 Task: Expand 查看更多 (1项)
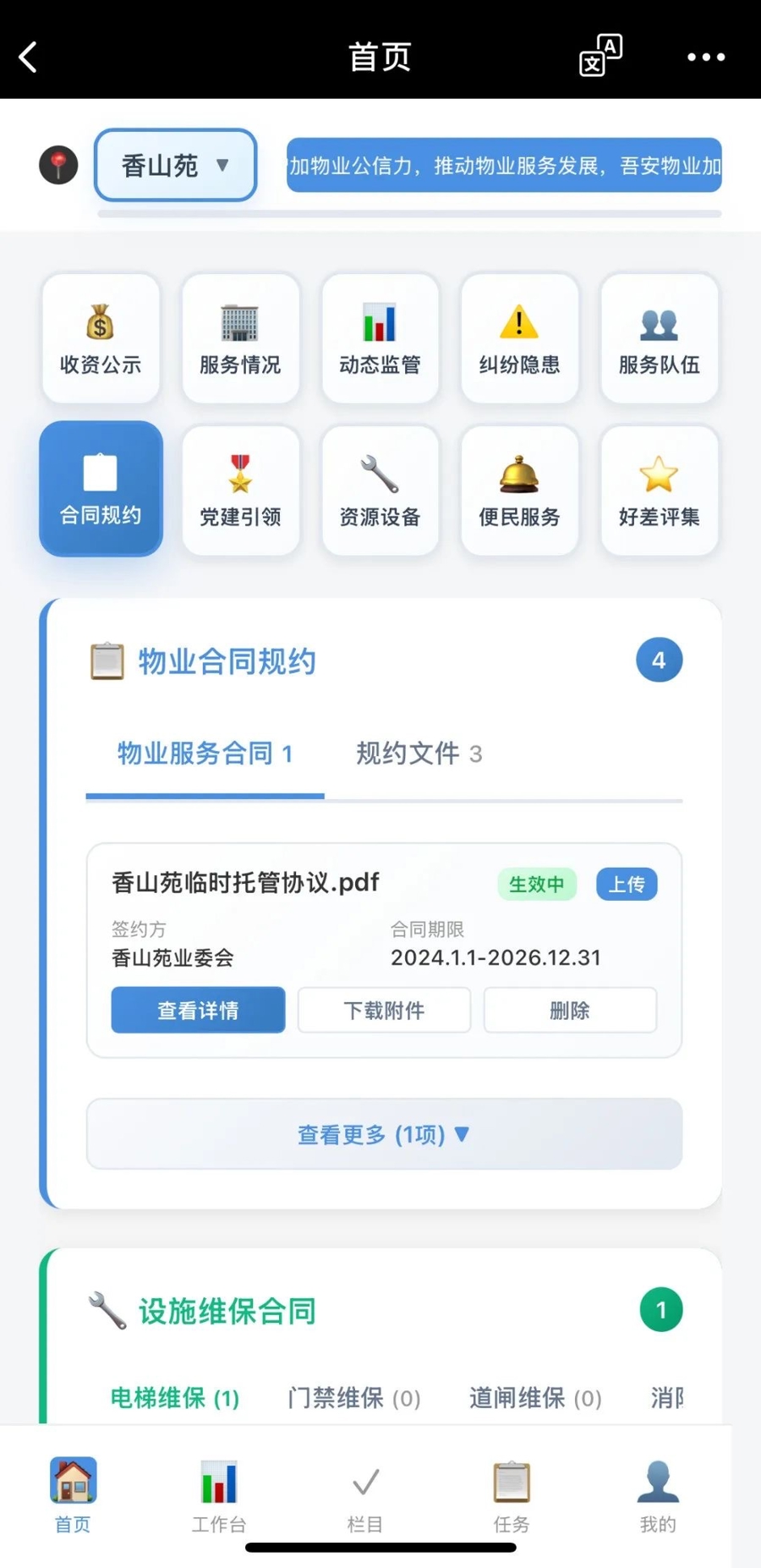384,1134
